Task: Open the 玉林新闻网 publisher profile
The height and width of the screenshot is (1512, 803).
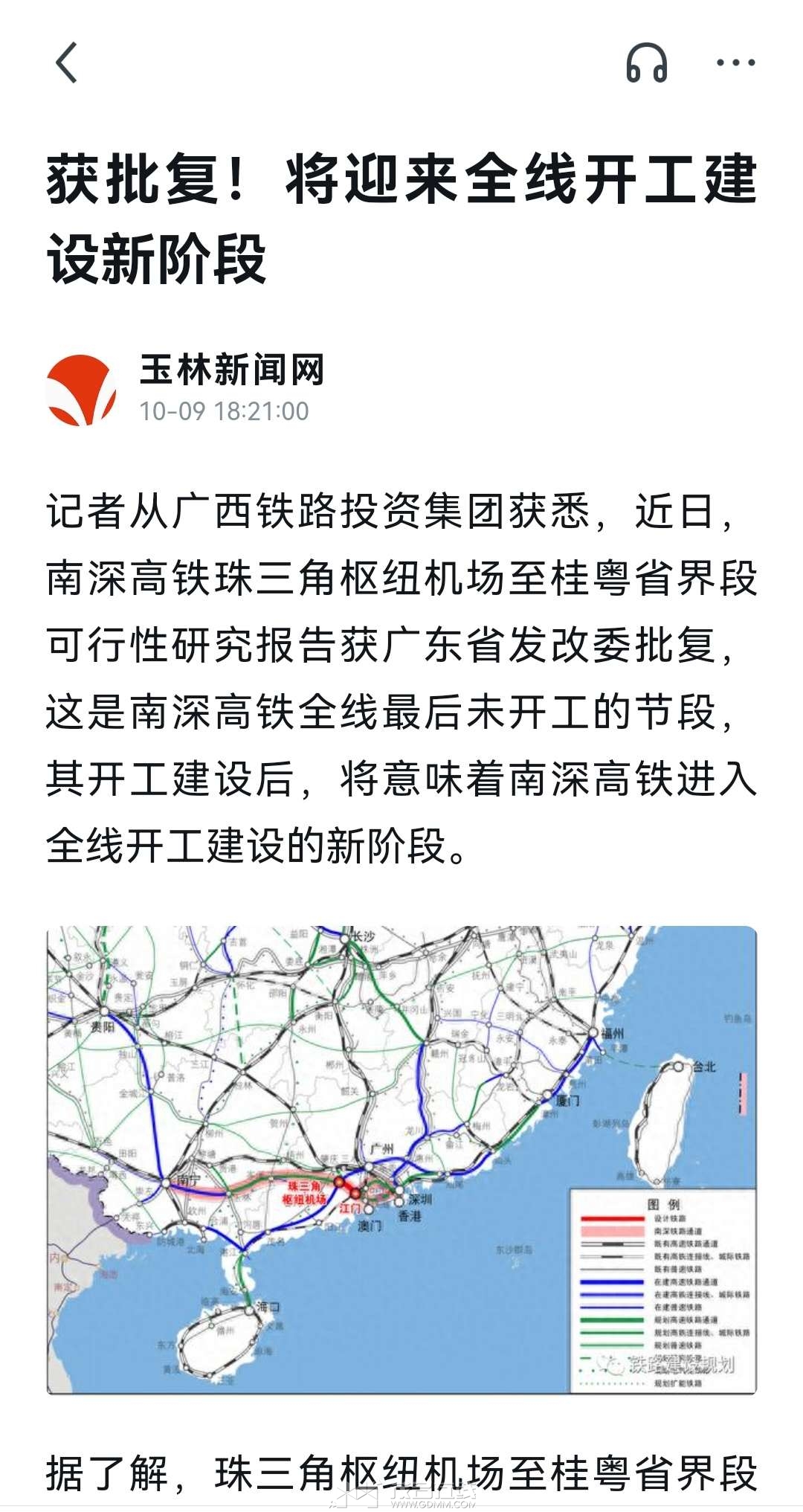Action: click(232, 370)
